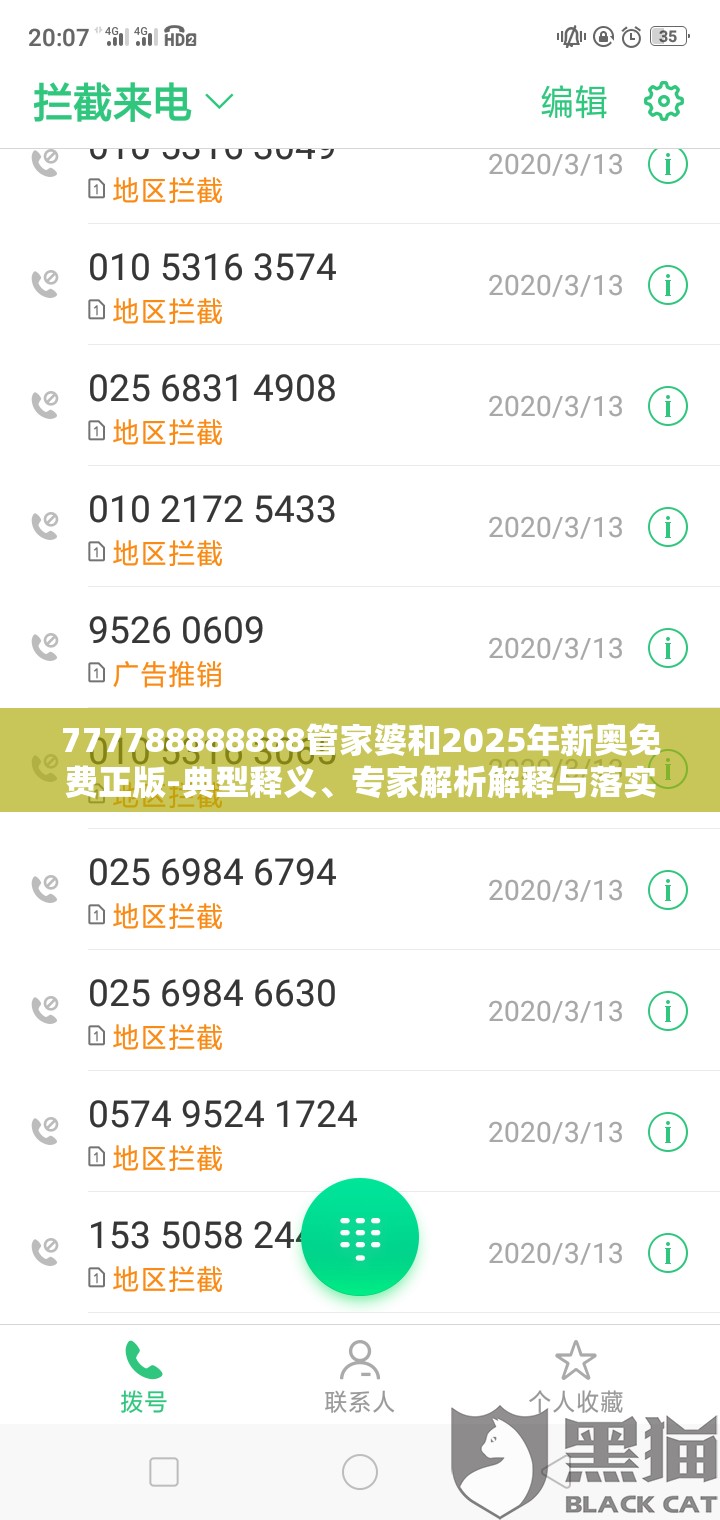Switch to the 拨号 tab

coord(144,1376)
